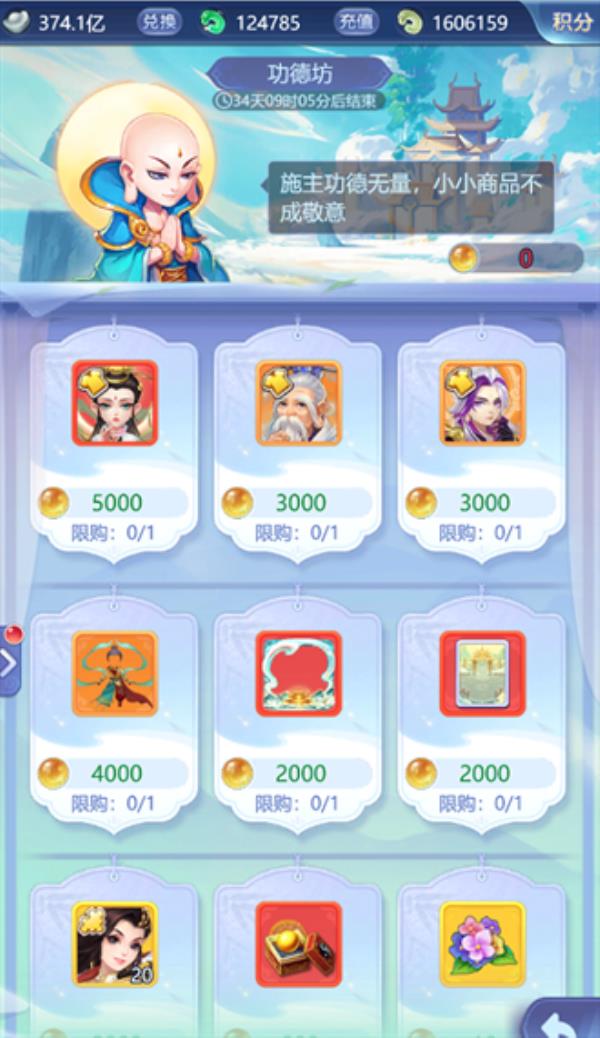Select the white-bearded elder item costing 3000
Viewport: 600px width, 1038px height.
coord(298,403)
